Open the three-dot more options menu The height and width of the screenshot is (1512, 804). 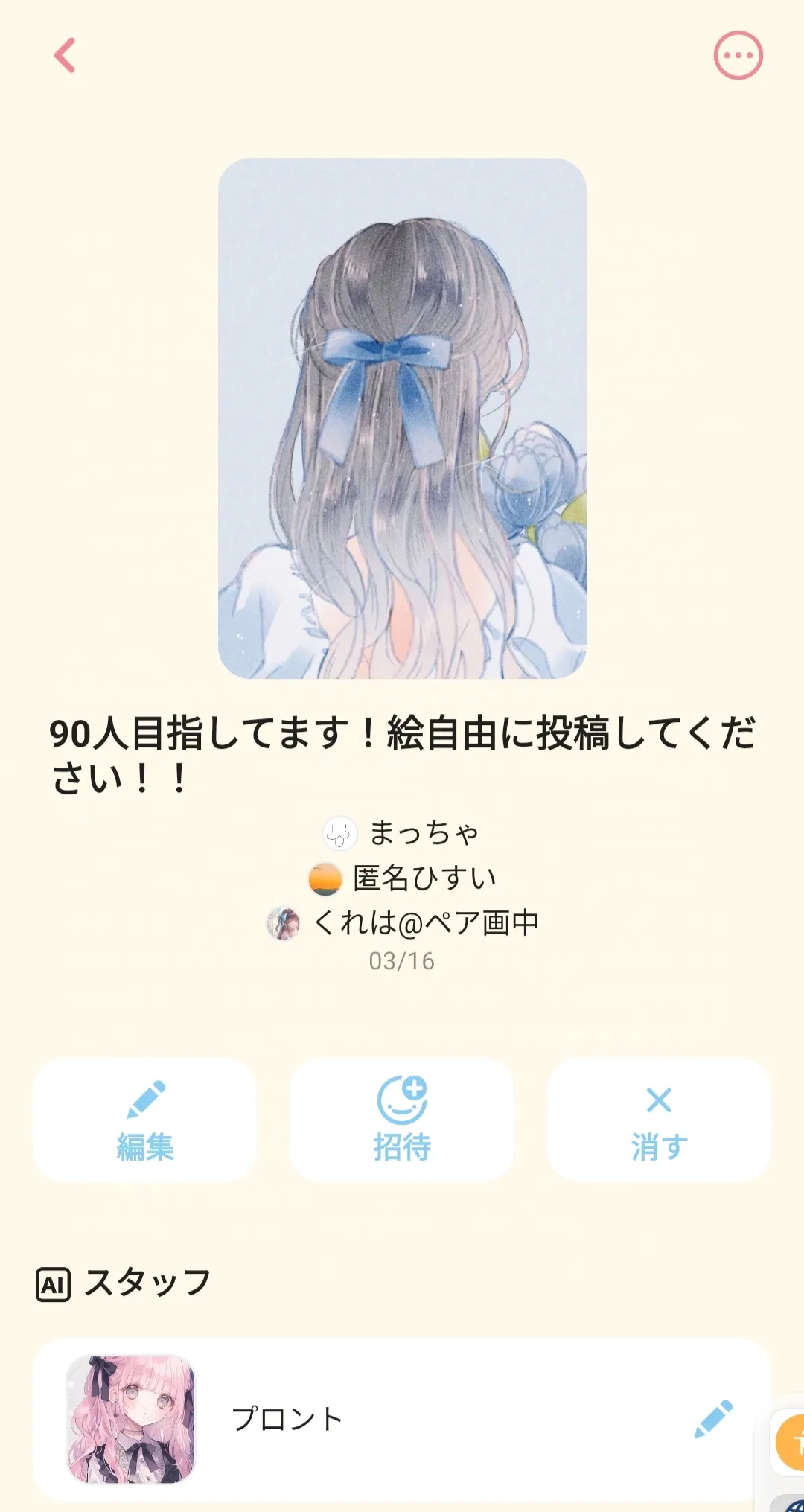738,56
